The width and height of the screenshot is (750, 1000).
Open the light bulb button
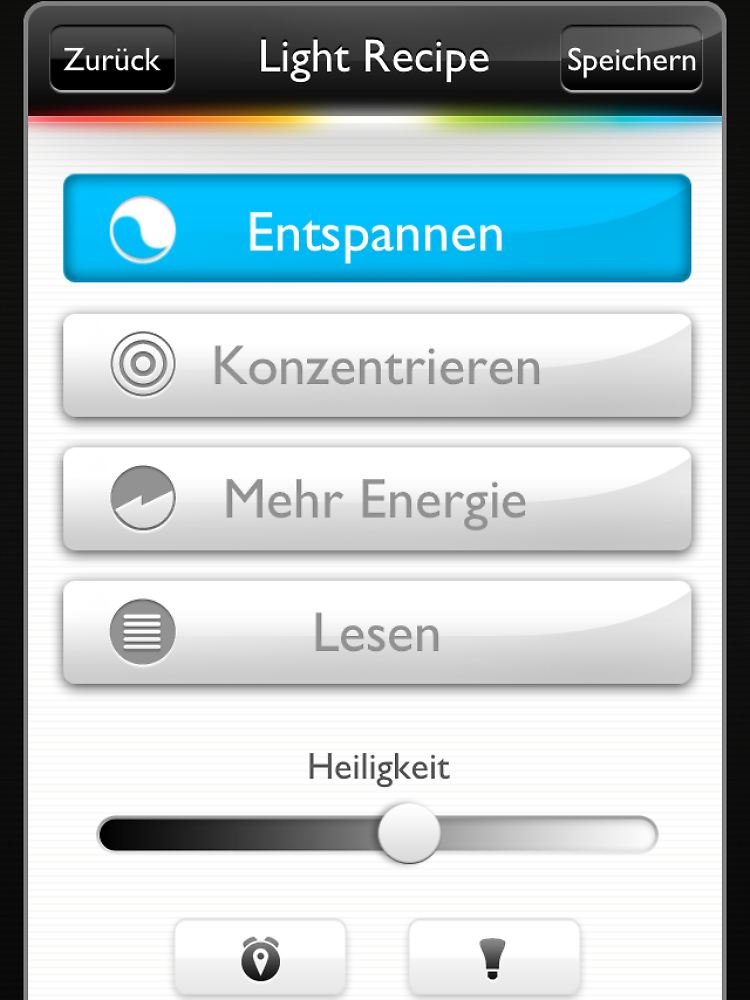tap(494, 958)
